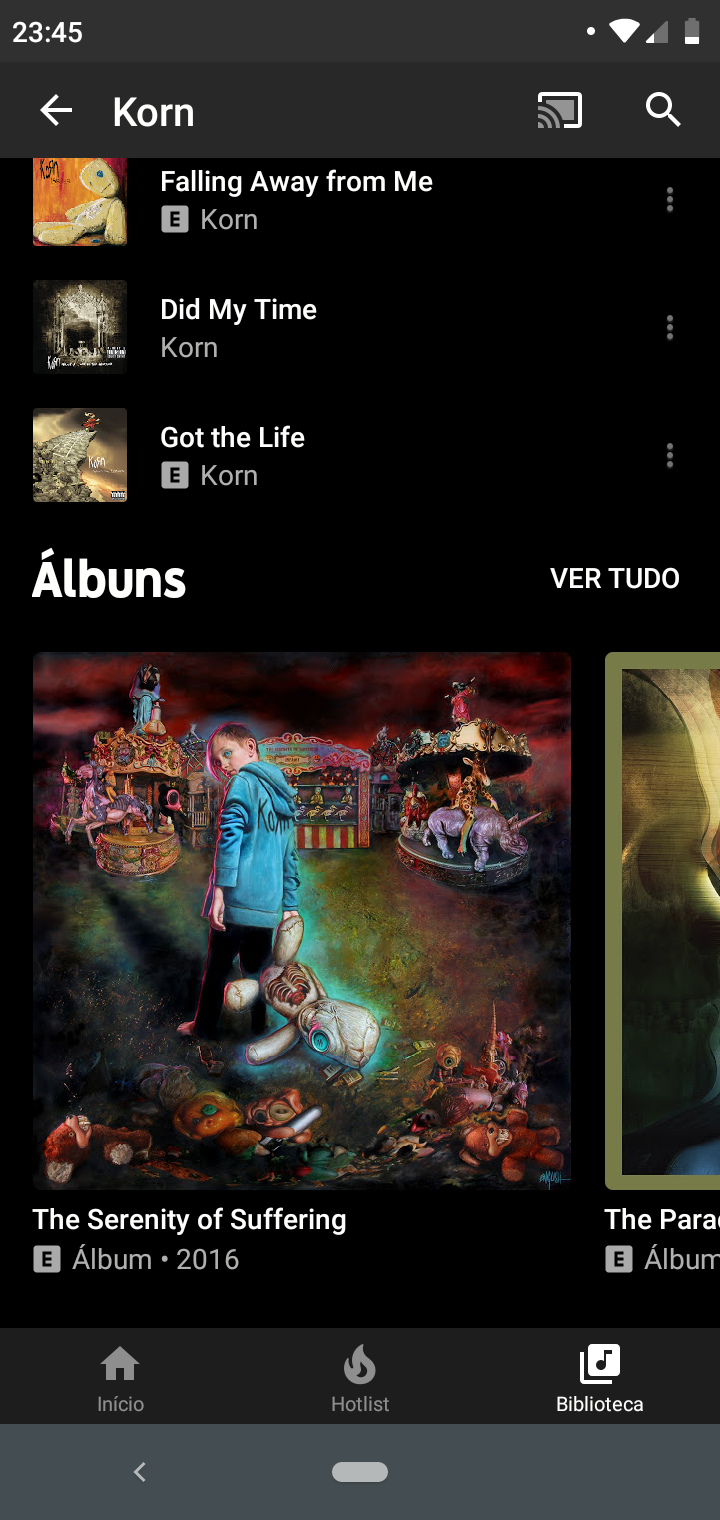This screenshot has height=1520, width=720.
Task: Open The Serenity of Suffering album
Action: pyautogui.click(x=302, y=920)
